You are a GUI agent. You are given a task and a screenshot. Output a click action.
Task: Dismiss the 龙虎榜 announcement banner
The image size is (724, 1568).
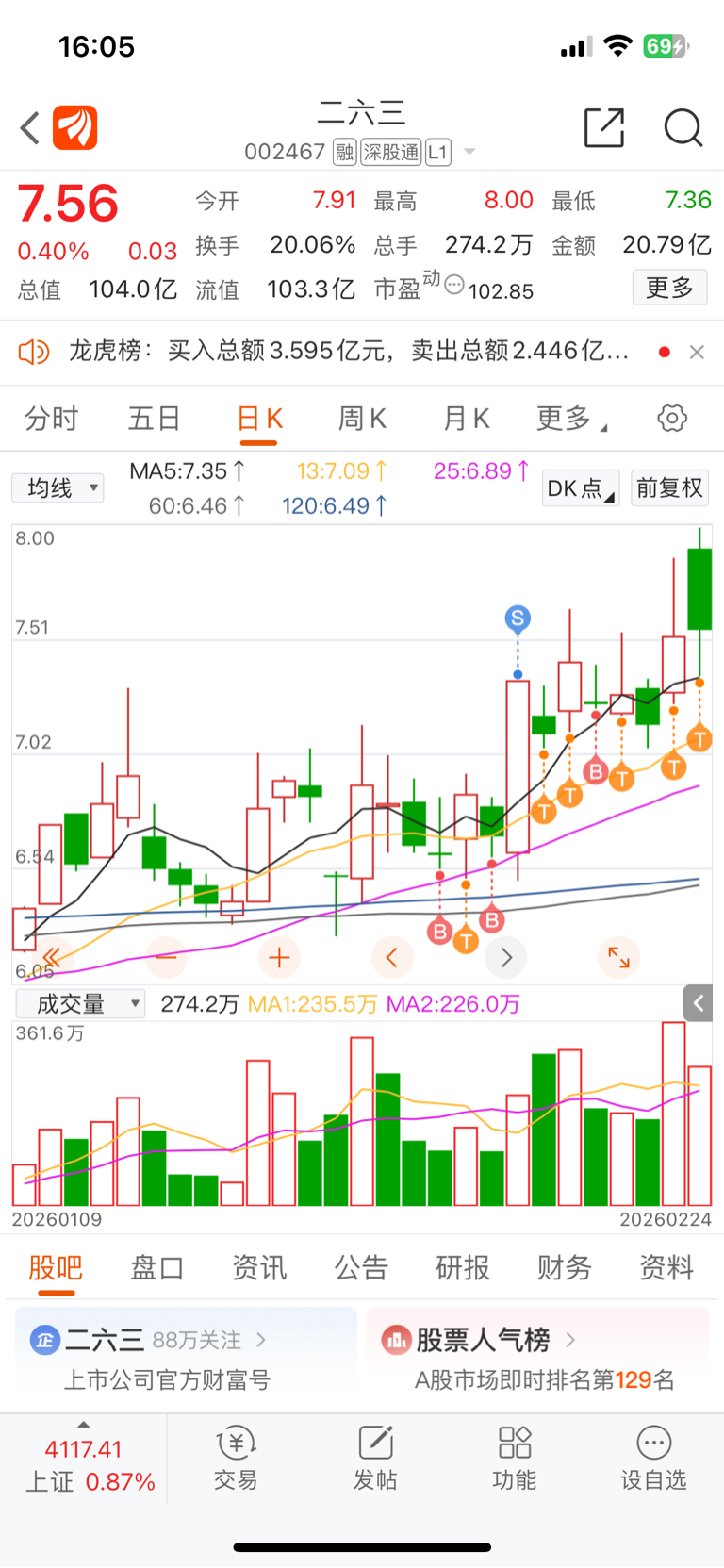point(697,352)
